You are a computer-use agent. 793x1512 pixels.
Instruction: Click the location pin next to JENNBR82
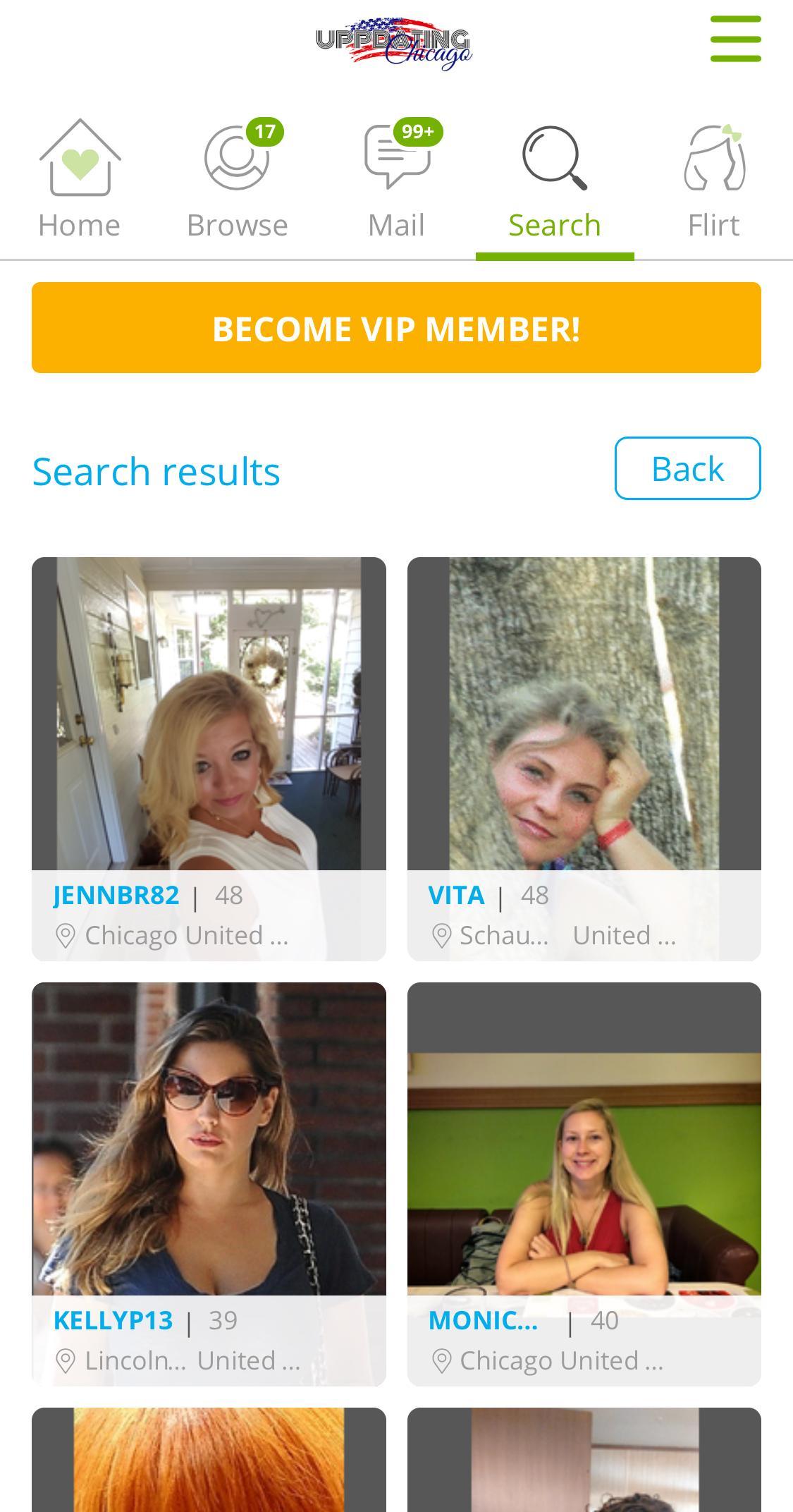pos(66,934)
